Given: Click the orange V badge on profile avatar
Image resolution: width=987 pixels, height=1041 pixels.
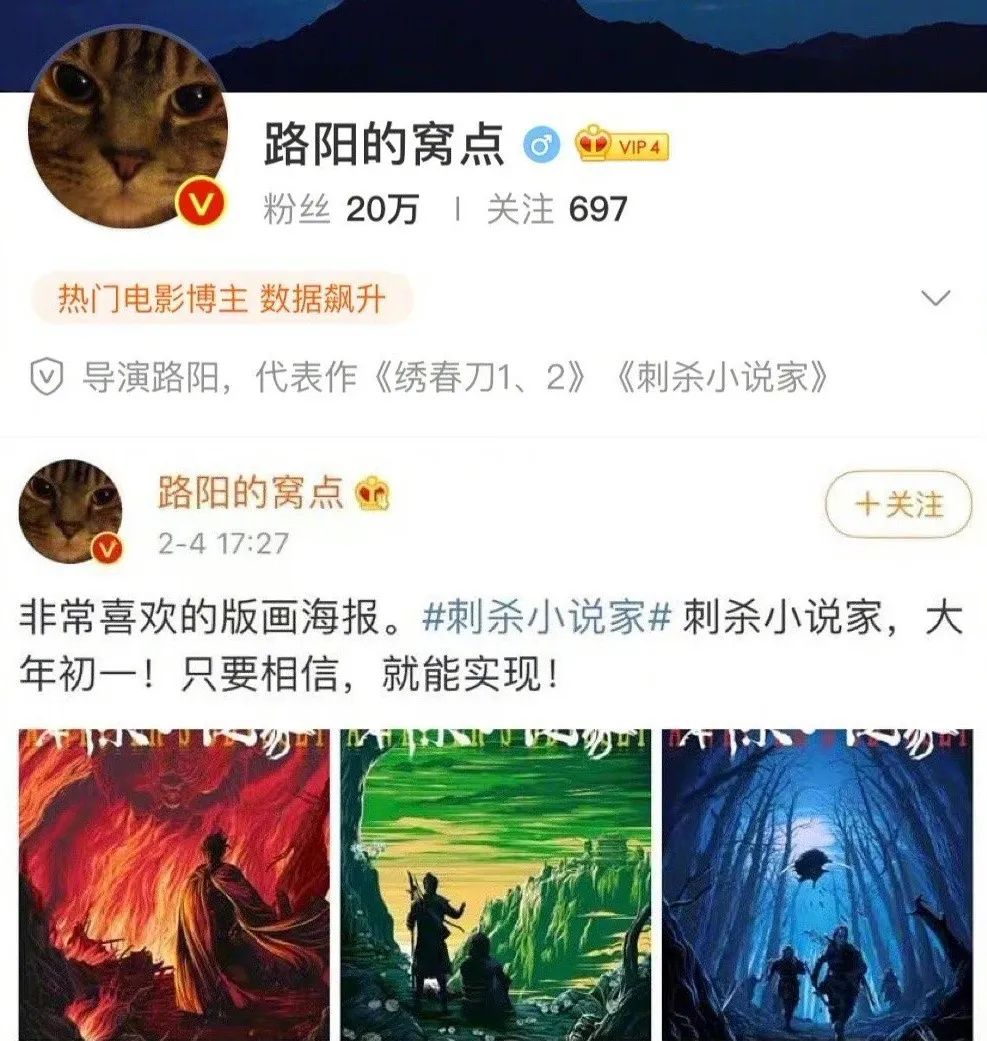Looking at the screenshot, I should click(199, 203).
